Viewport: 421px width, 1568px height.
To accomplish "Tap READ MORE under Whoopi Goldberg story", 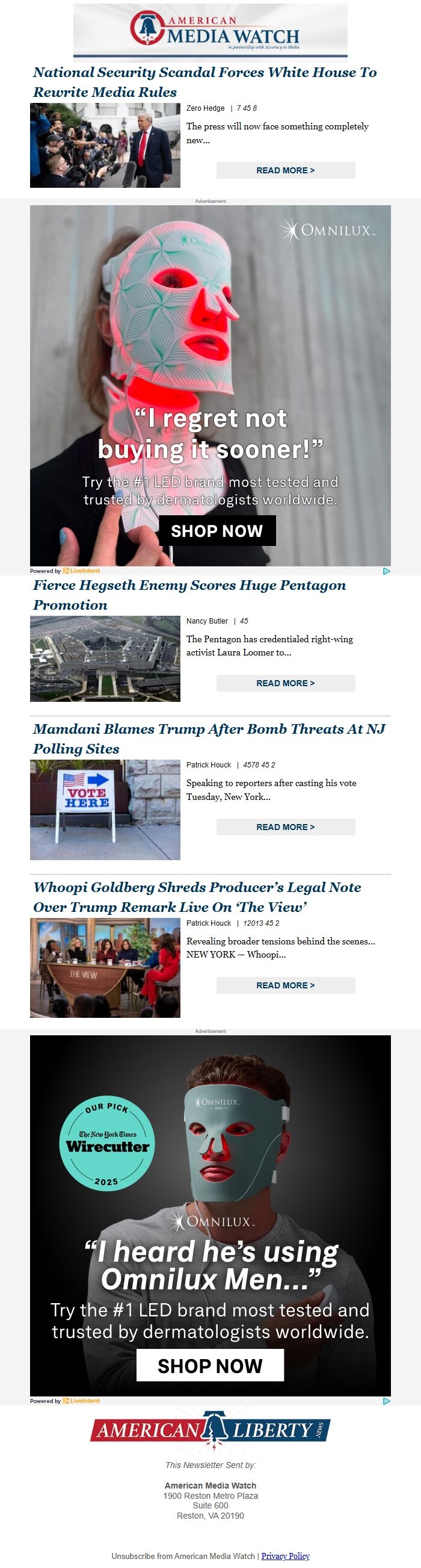I will click(x=285, y=985).
